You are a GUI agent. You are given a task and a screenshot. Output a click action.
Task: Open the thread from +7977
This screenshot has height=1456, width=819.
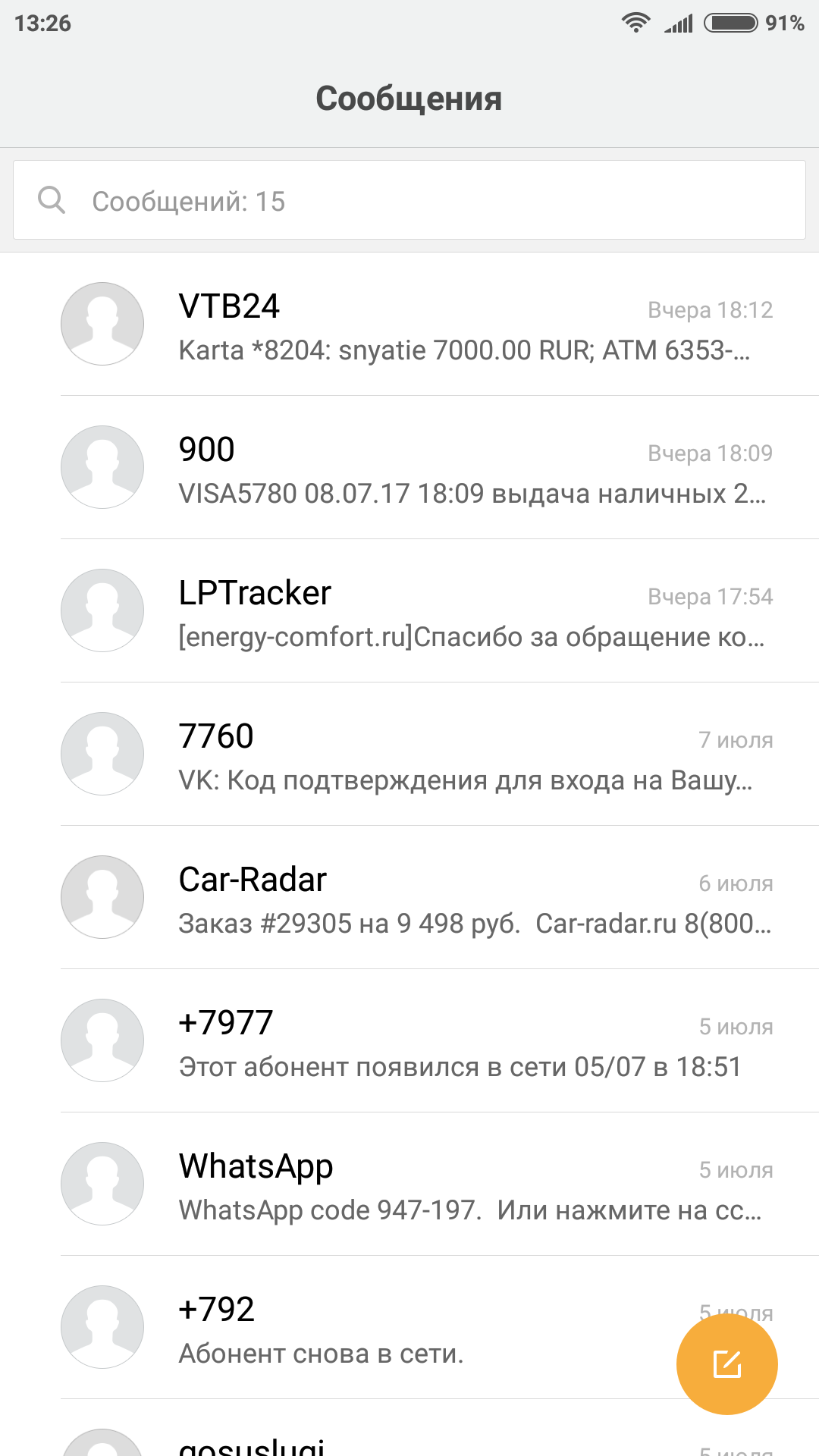[x=409, y=1041]
